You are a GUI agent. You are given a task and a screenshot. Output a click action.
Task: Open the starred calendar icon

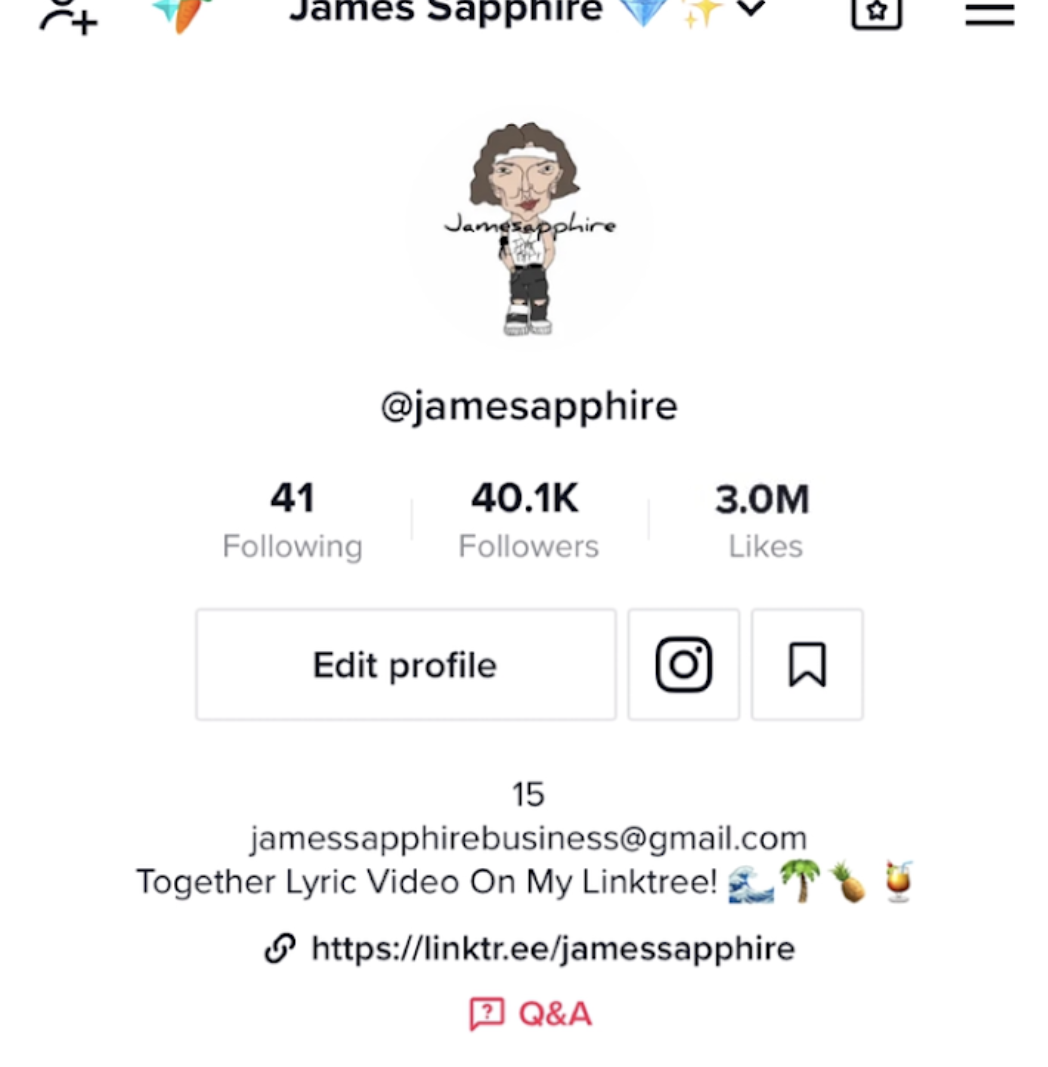[876, 12]
